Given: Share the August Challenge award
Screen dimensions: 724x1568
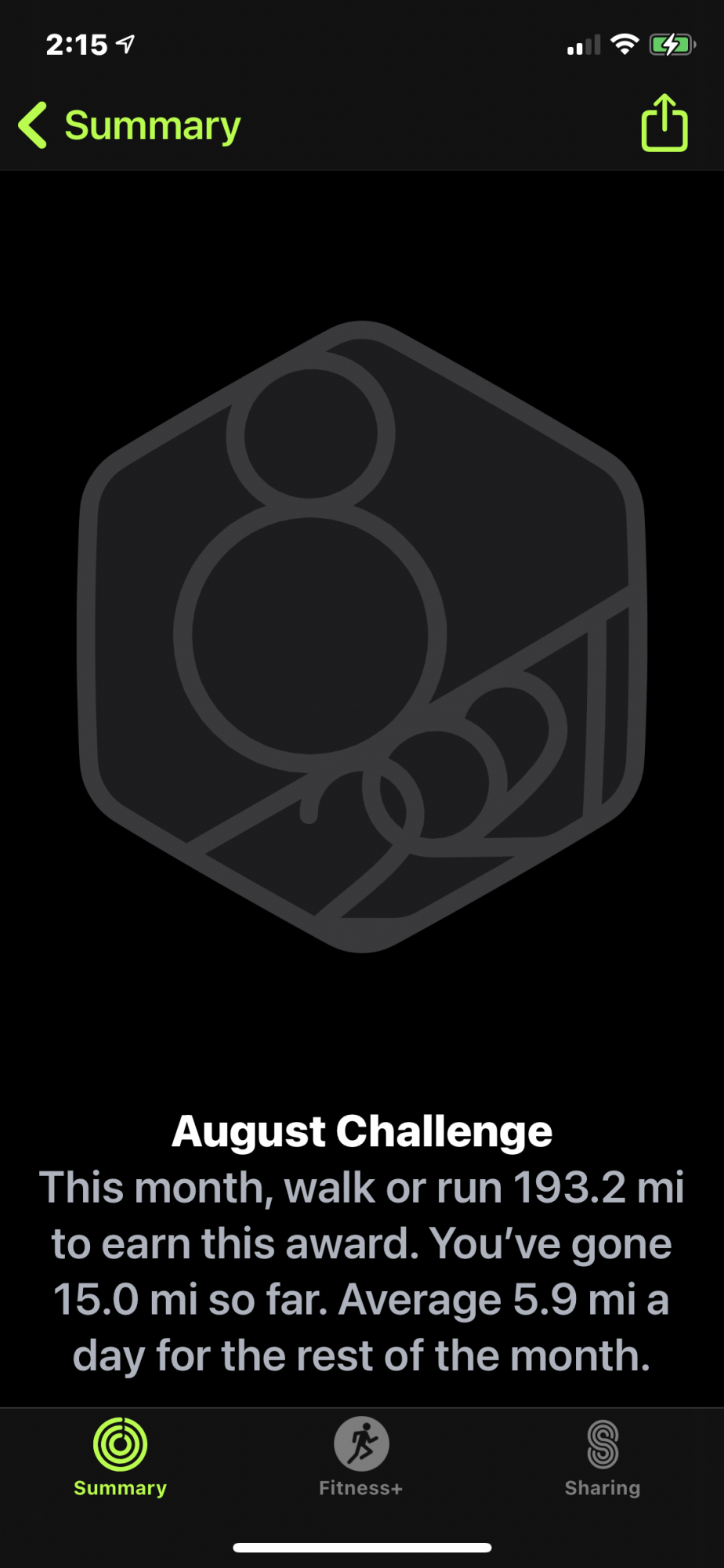Looking at the screenshot, I should click(664, 123).
